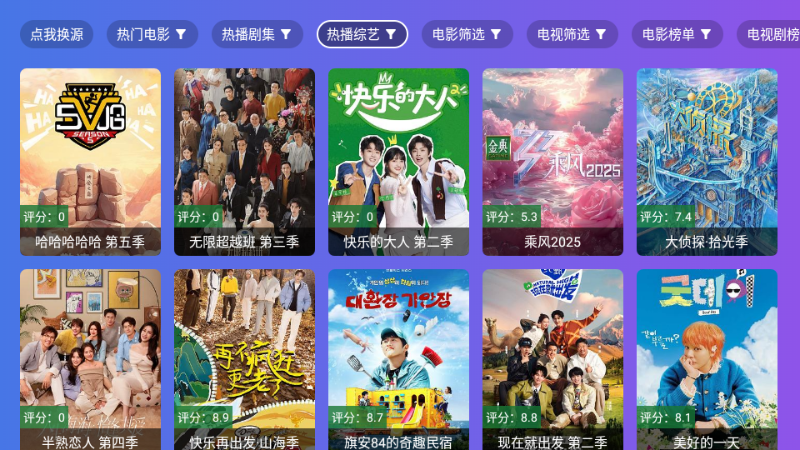This screenshot has width=800, height=450.
Task: Switch to the 电影榜单 list
Action: point(677,34)
